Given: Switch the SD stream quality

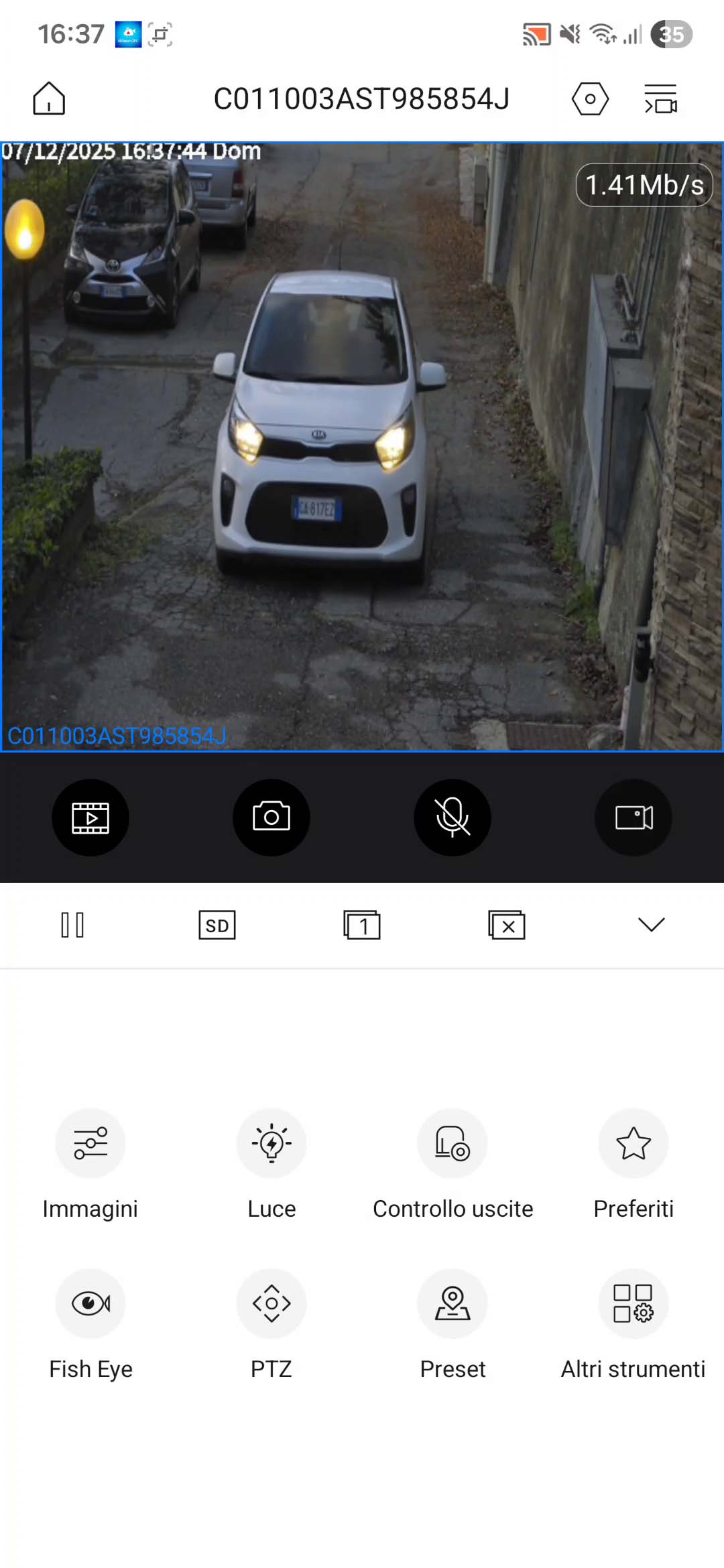Looking at the screenshot, I should click(217, 925).
